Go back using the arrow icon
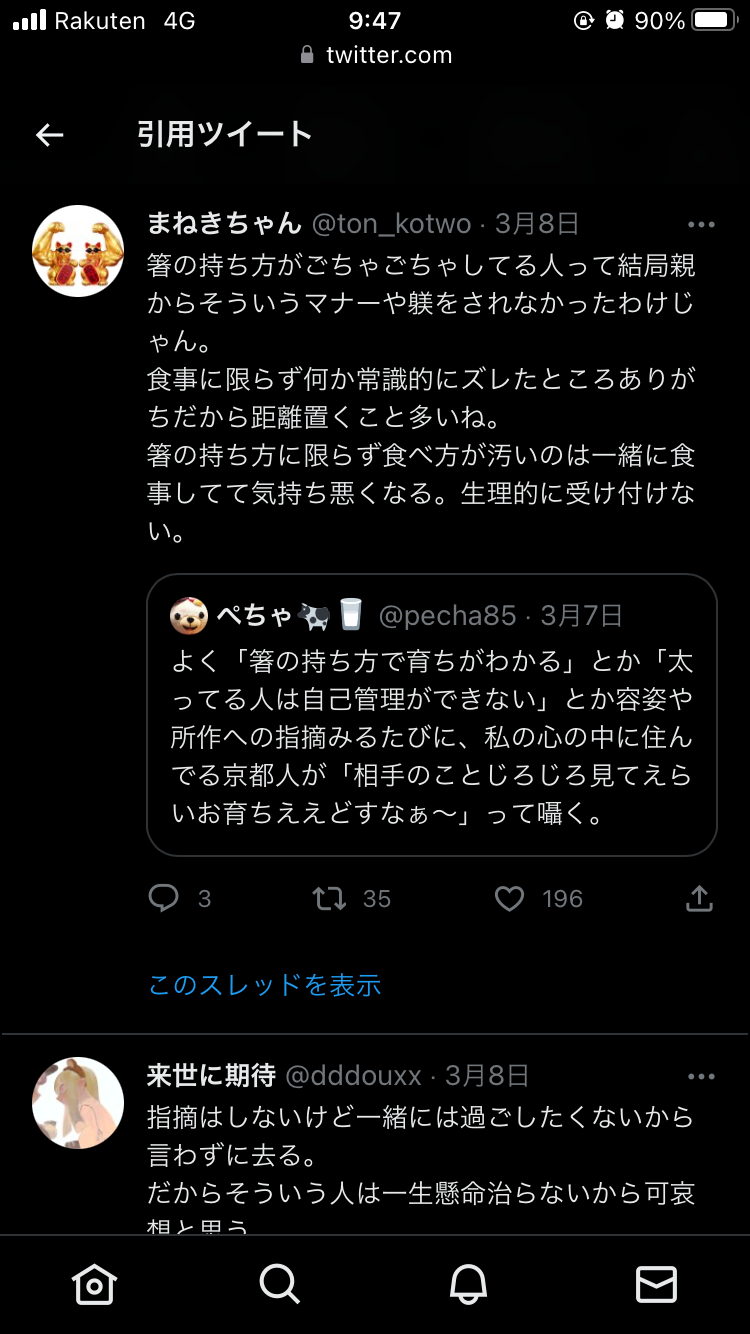This screenshot has height=1334, width=750. 49,135
